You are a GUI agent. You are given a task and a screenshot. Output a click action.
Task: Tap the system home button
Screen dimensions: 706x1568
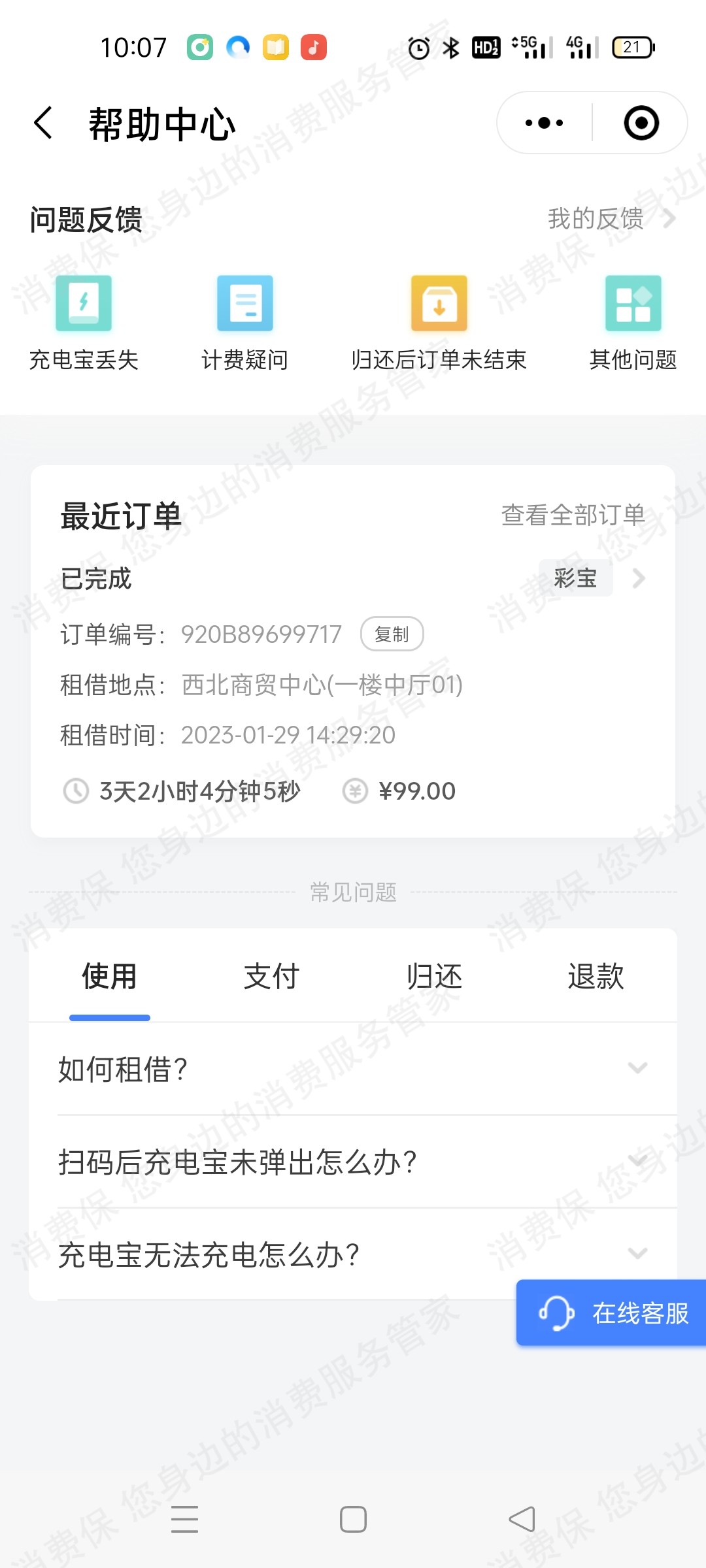click(x=353, y=1519)
